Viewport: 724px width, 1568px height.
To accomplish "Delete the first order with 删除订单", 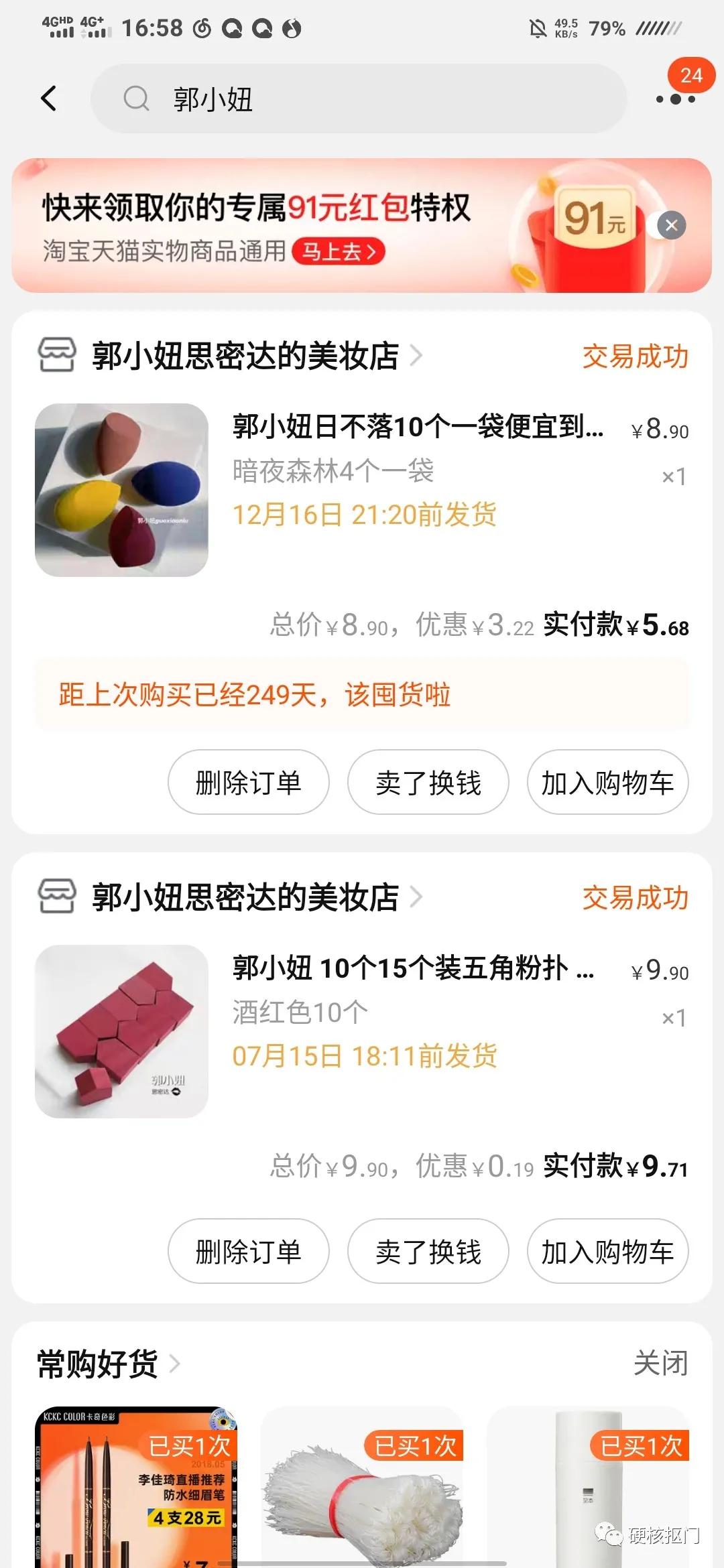I will click(x=247, y=782).
